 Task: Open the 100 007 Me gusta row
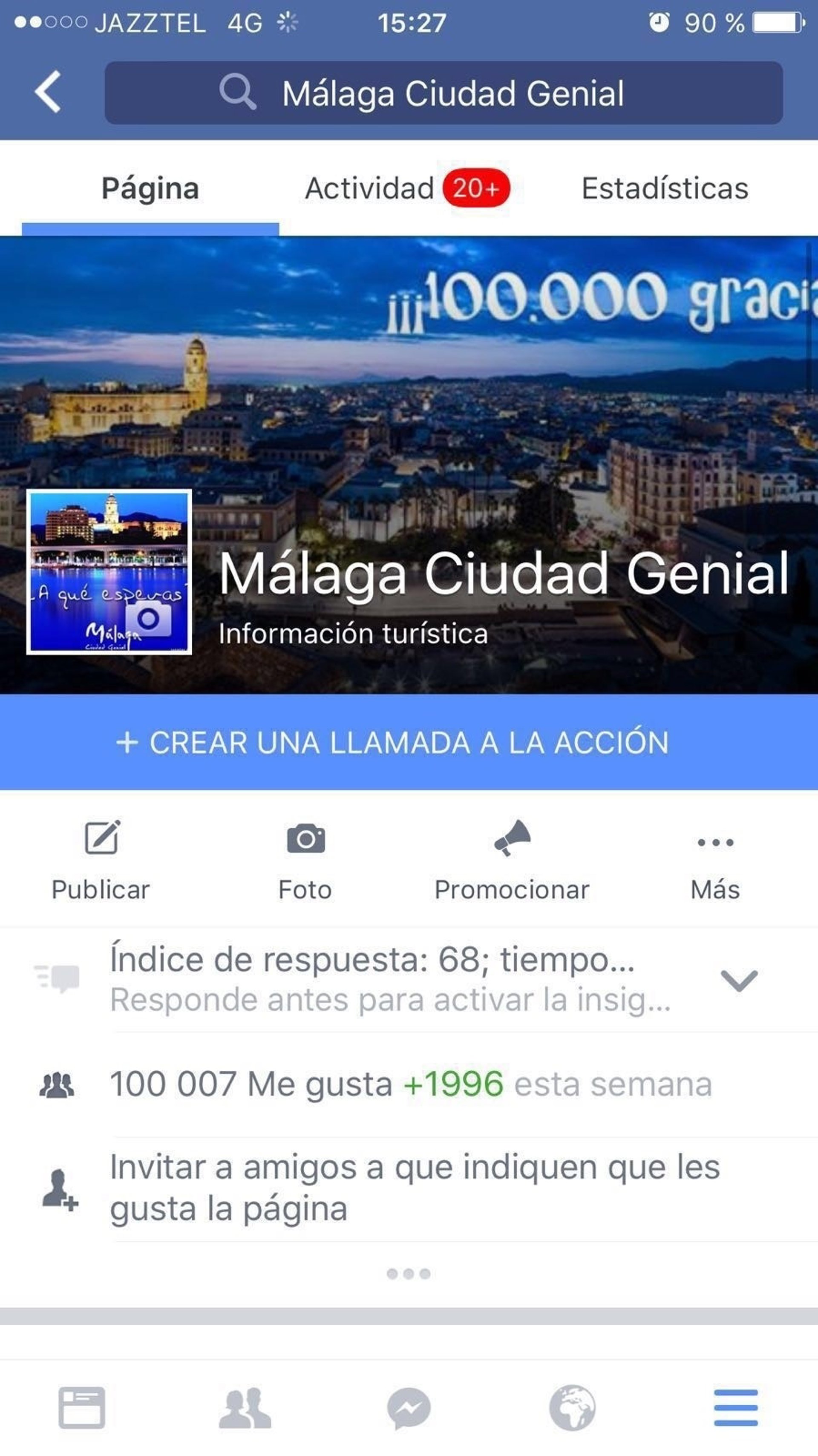pos(410,1085)
